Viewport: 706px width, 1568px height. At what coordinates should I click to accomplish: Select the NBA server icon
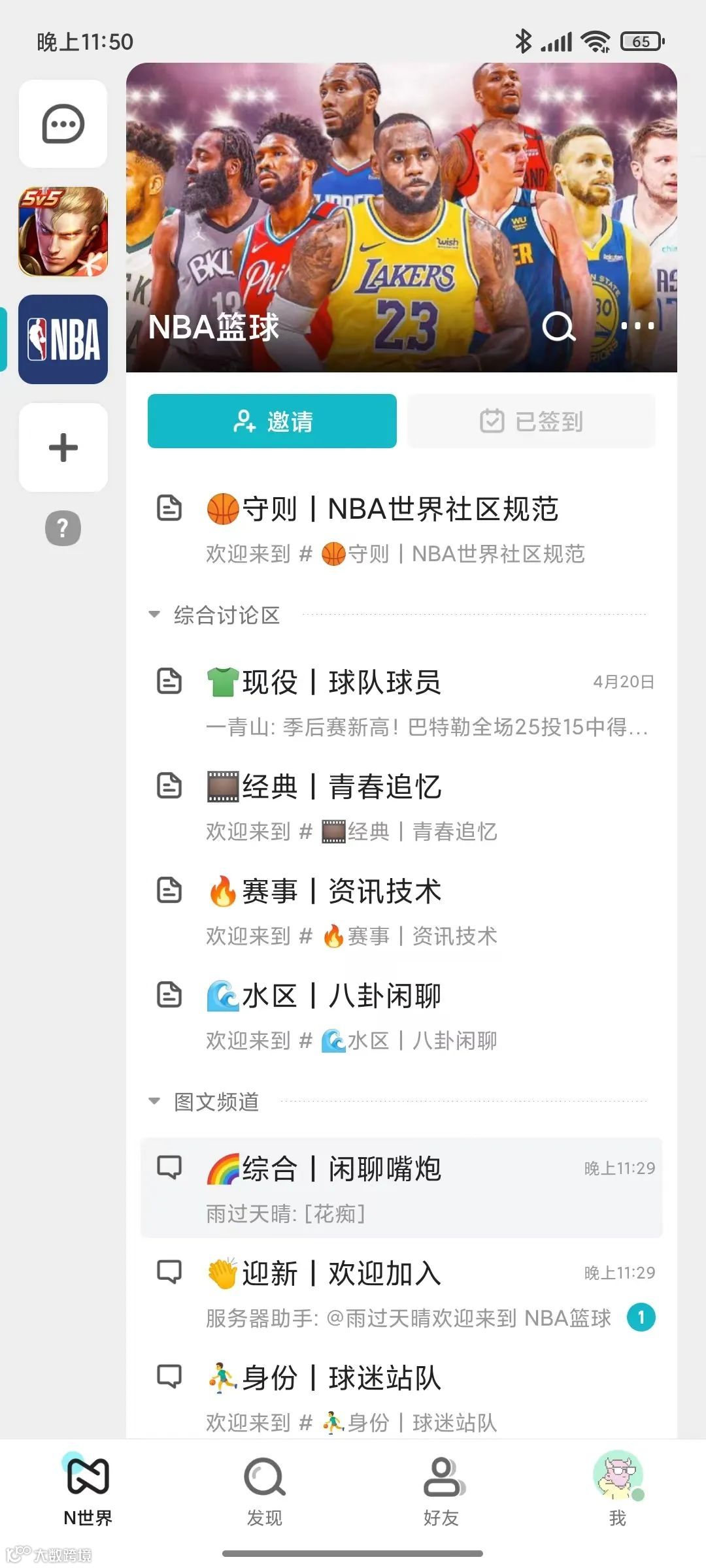pyautogui.click(x=63, y=339)
